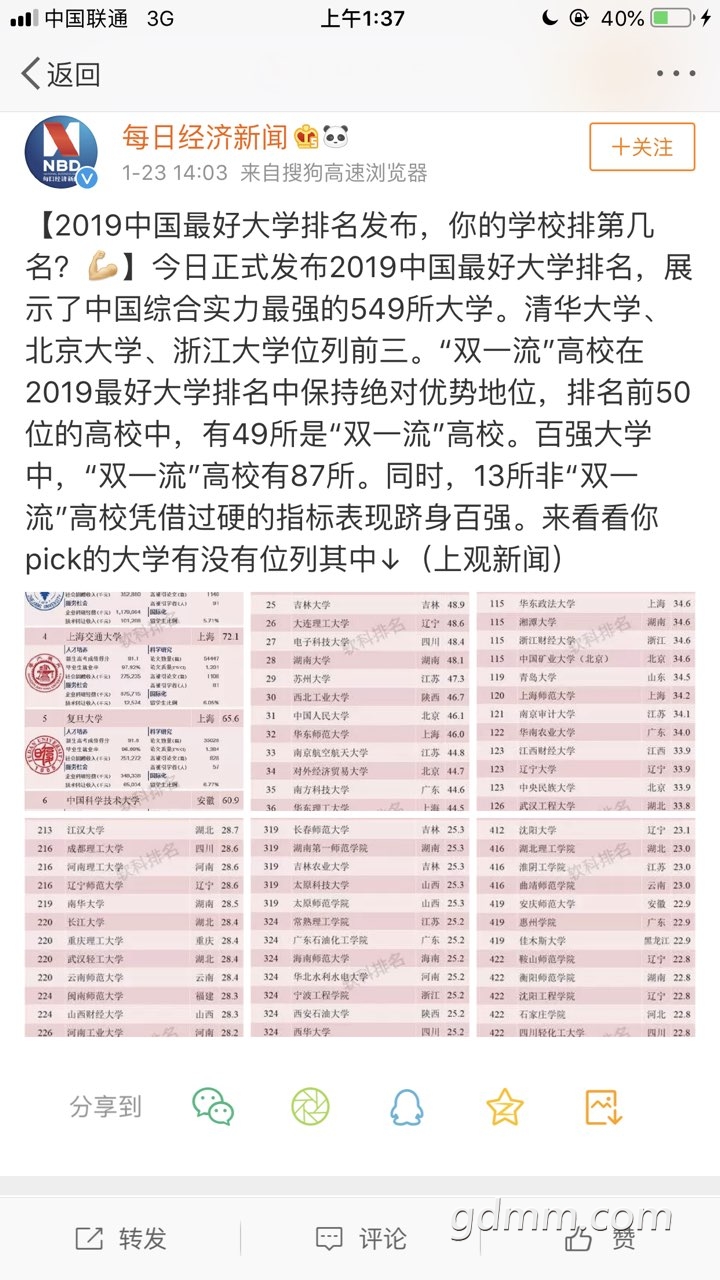Go back with the 返回 arrow
The width and height of the screenshot is (720, 1280).
point(60,73)
